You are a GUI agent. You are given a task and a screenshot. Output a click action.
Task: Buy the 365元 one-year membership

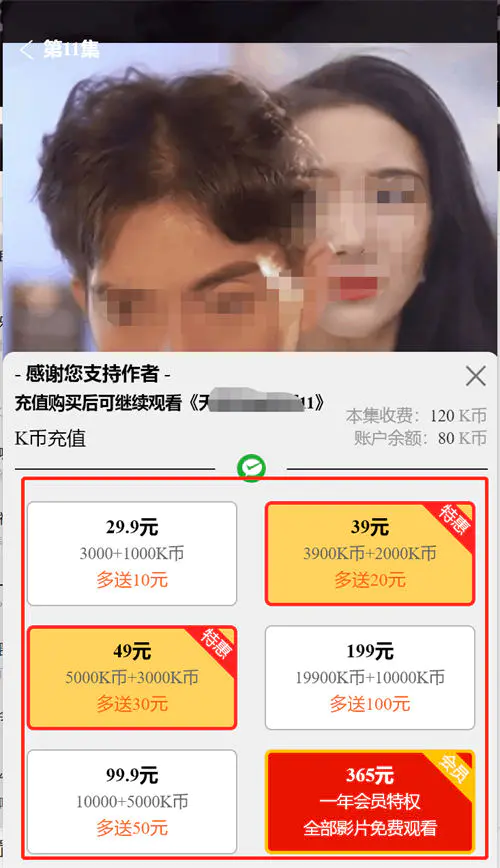(x=370, y=802)
